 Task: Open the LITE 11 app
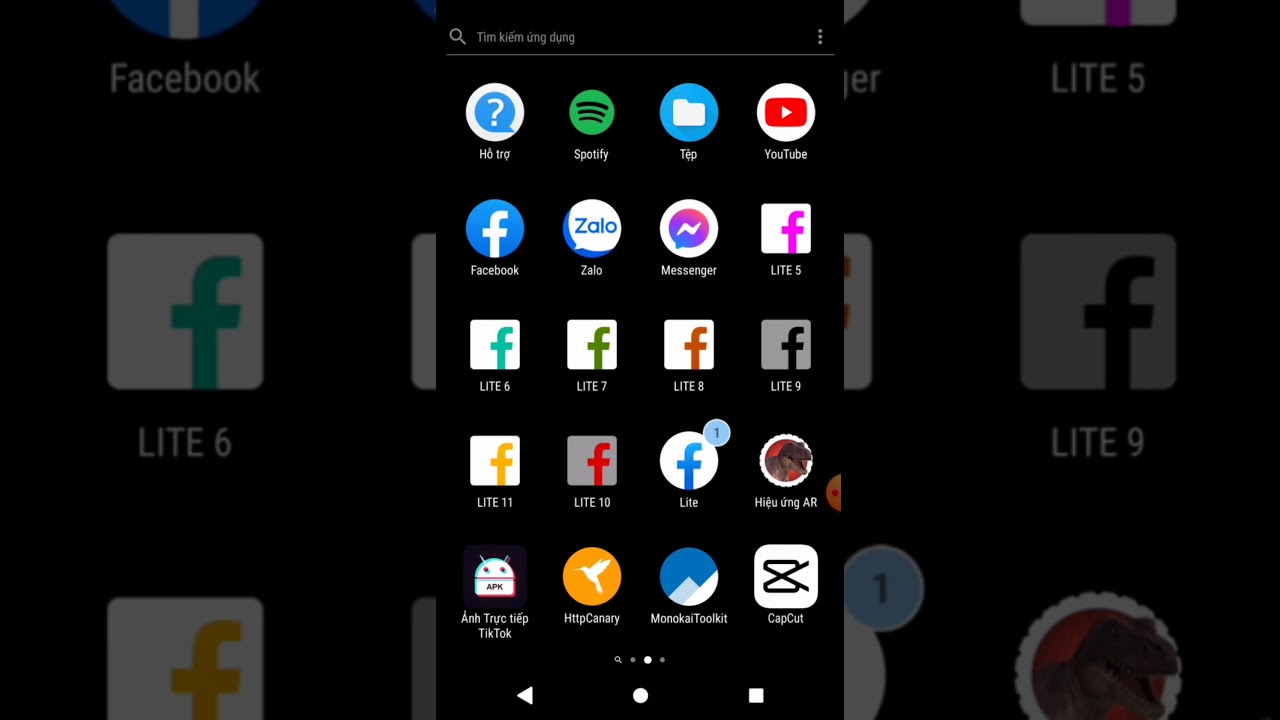point(495,461)
